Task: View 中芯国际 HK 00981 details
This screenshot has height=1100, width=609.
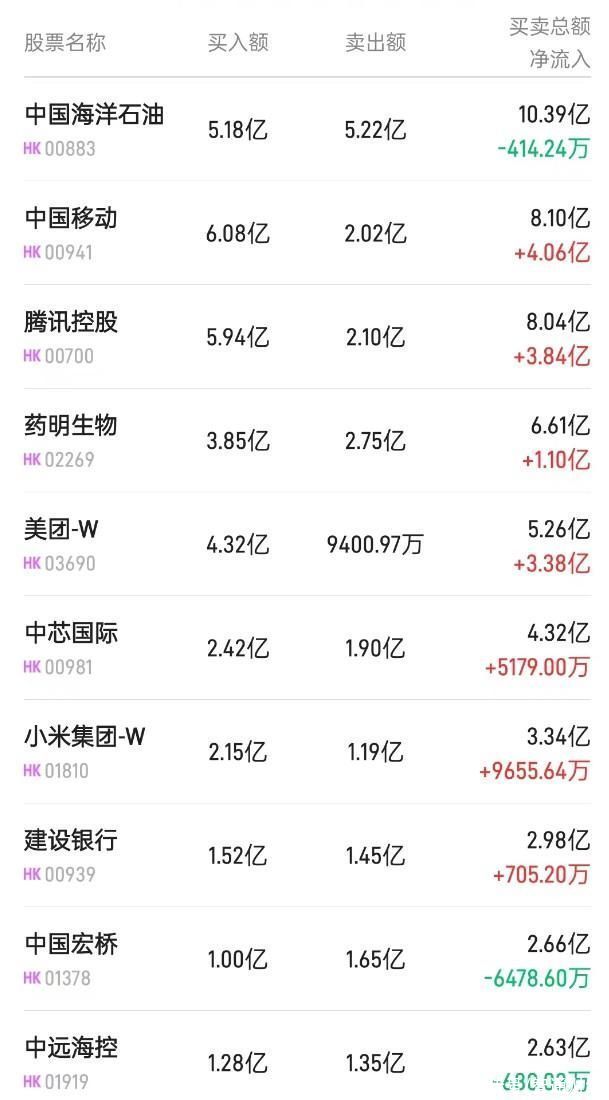Action: coord(307,648)
